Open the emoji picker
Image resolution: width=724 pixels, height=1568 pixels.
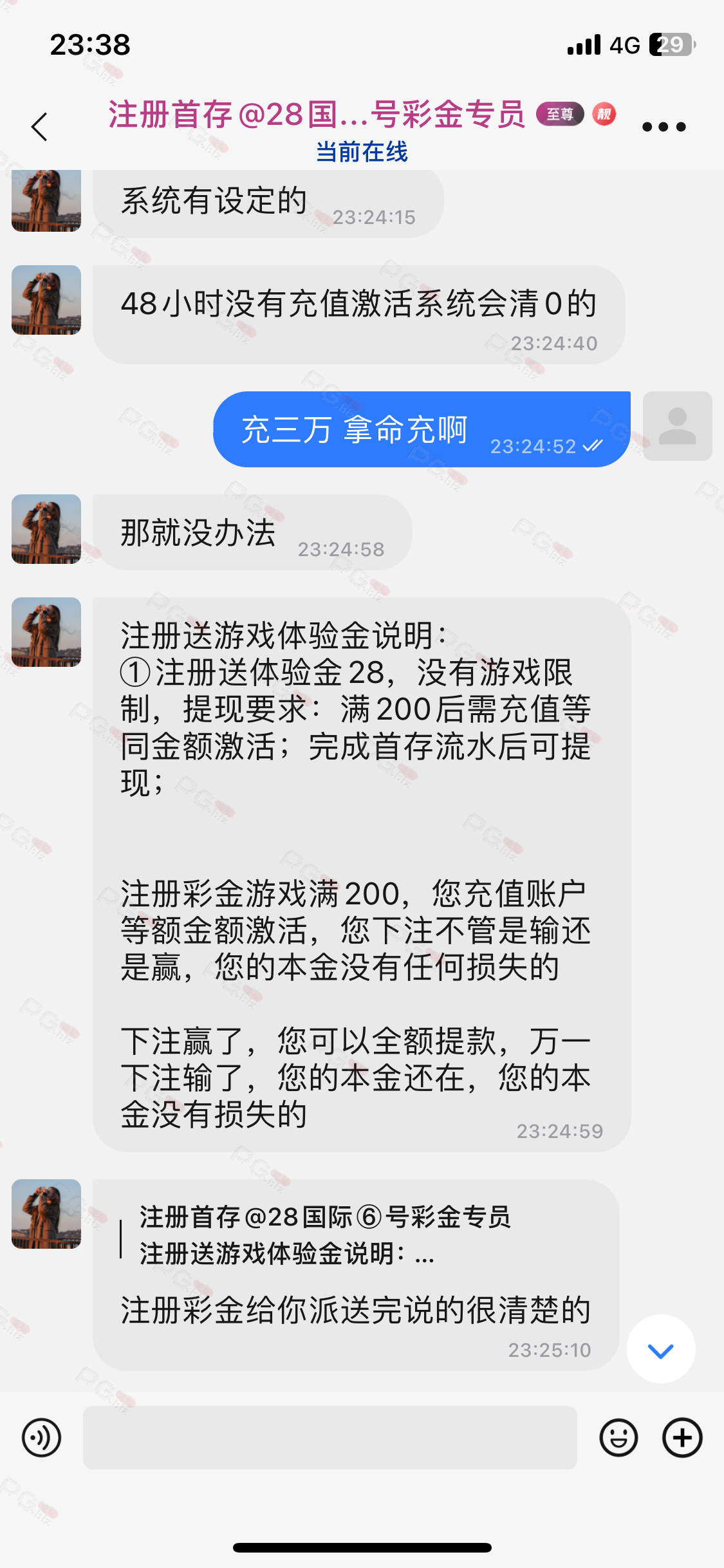pyautogui.click(x=618, y=1437)
